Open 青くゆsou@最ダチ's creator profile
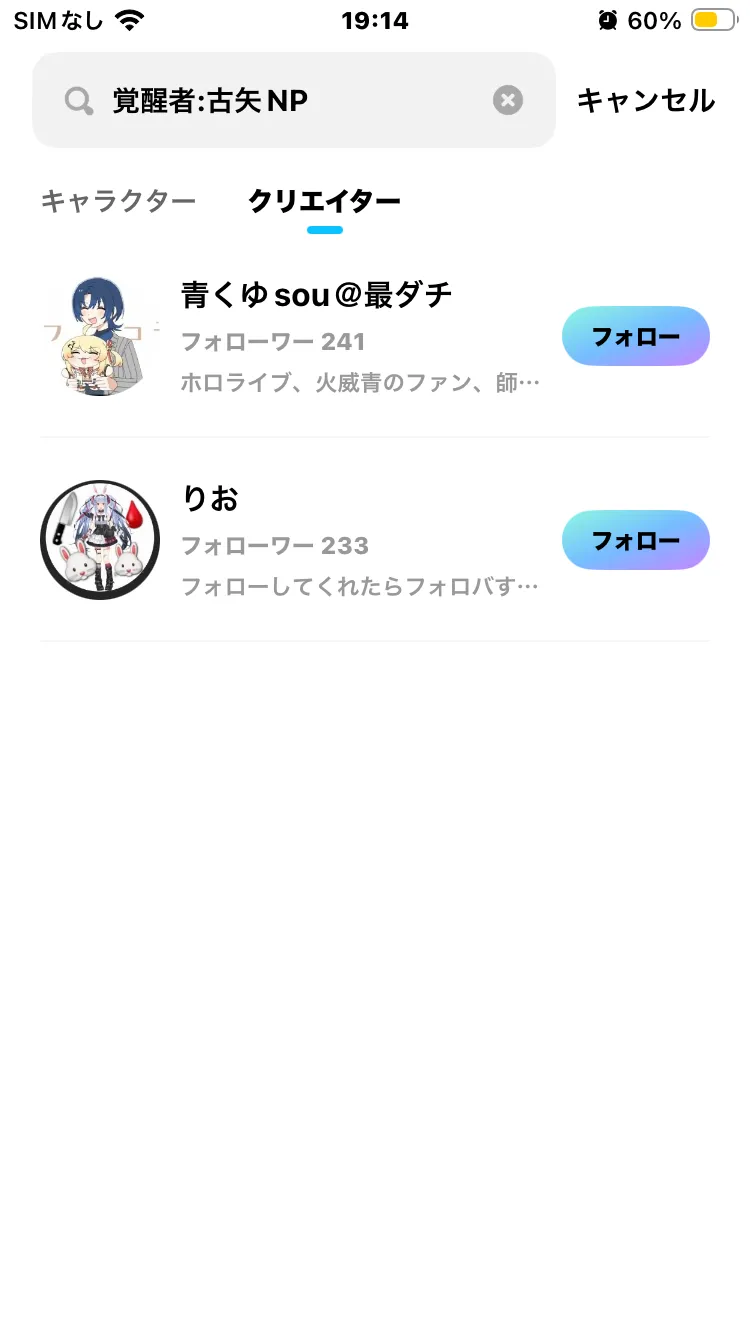 pos(316,295)
